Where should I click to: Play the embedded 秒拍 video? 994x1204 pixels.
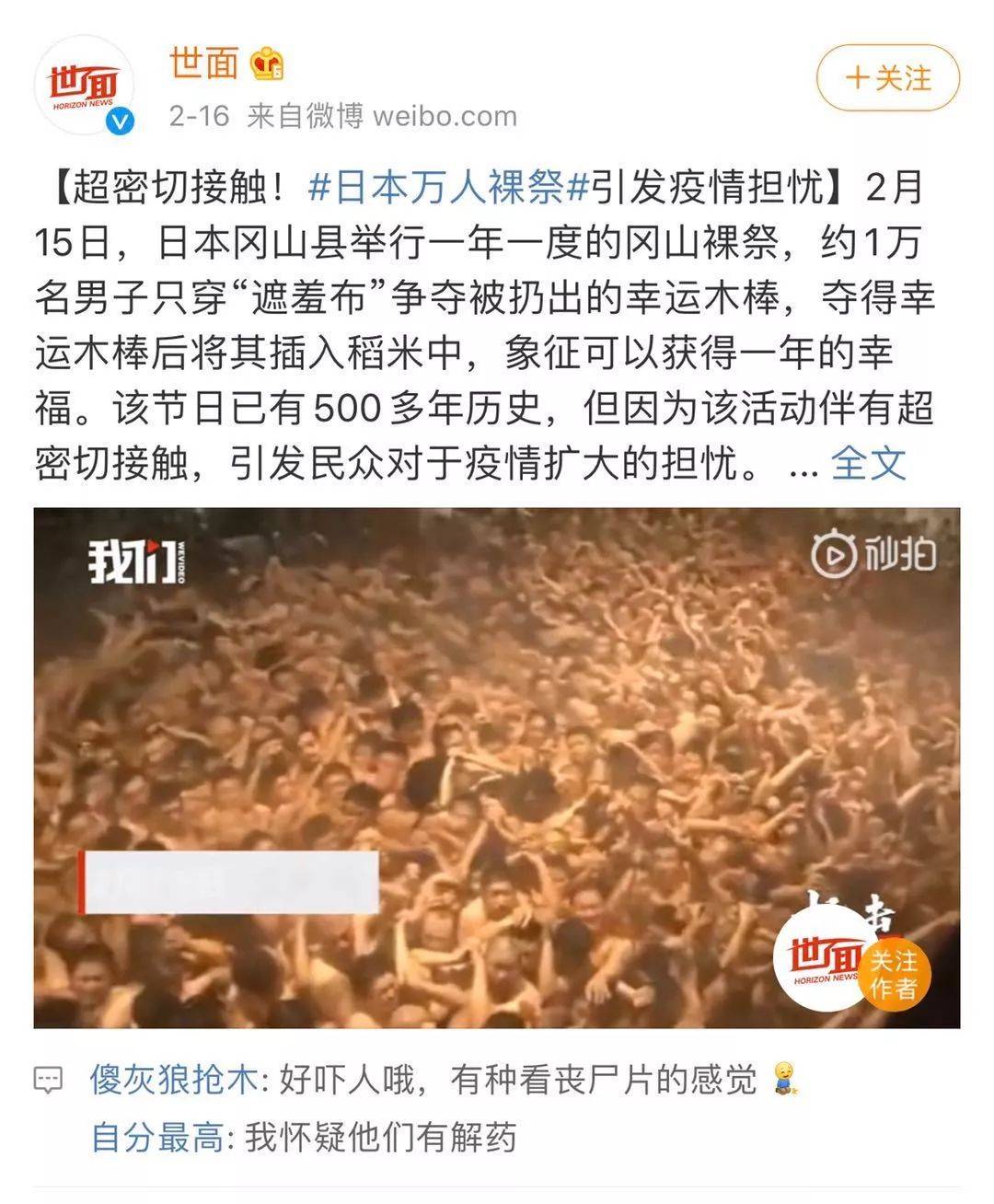496,767
